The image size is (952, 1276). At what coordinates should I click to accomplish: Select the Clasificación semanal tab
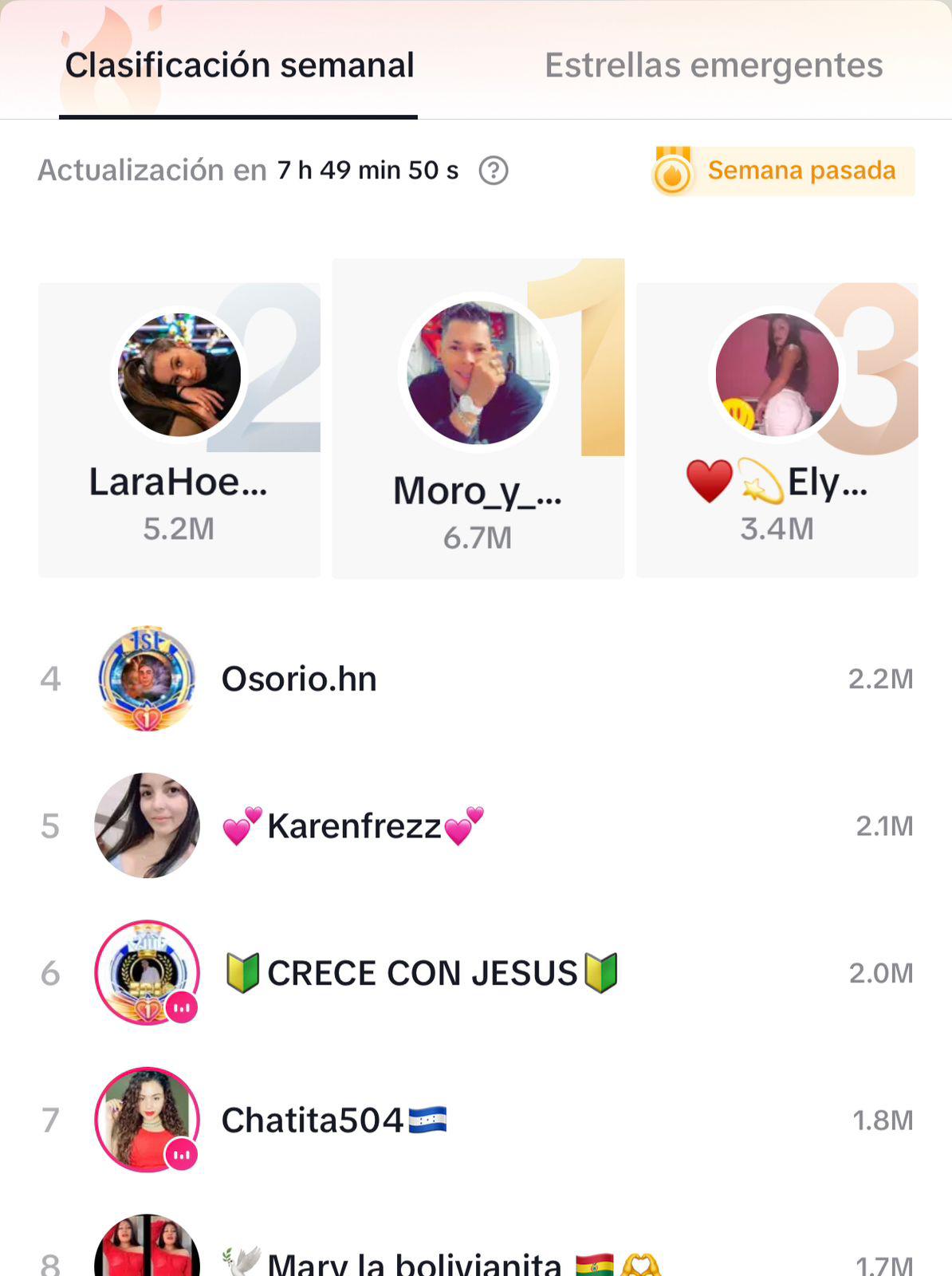point(238,65)
